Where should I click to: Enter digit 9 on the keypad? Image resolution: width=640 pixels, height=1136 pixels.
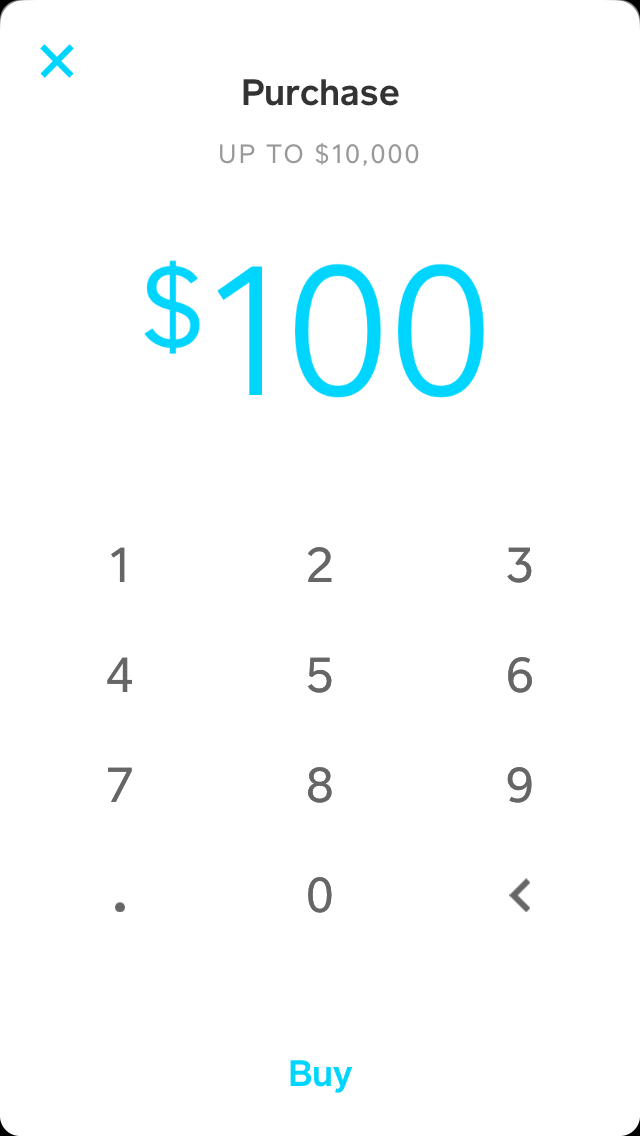519,786
